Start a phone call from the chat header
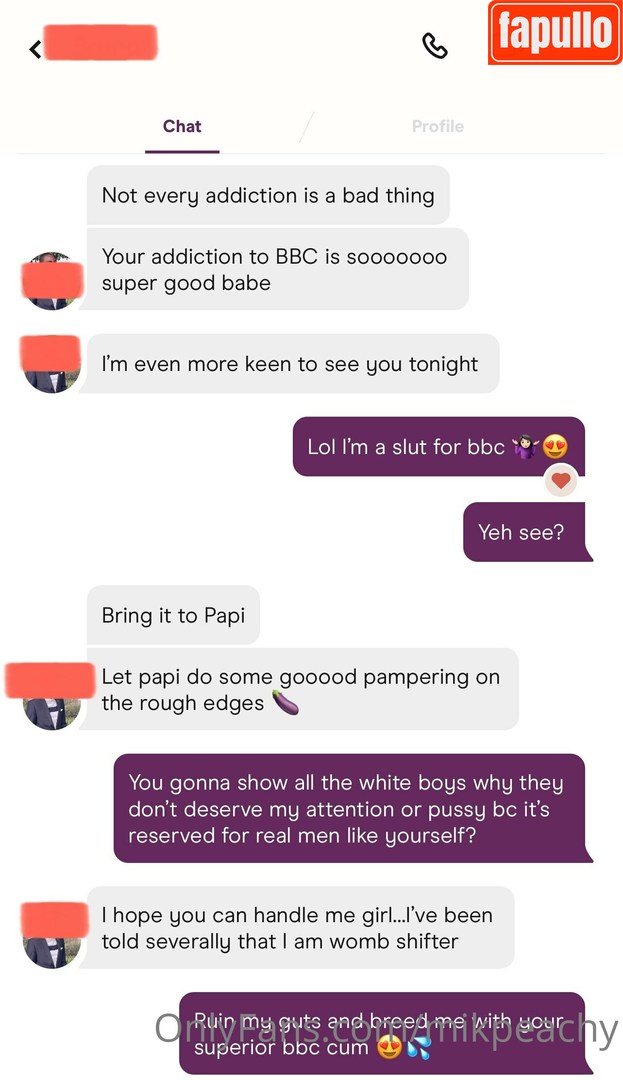The width and height of the screenshot is (623, 1080). pos(435,46)
